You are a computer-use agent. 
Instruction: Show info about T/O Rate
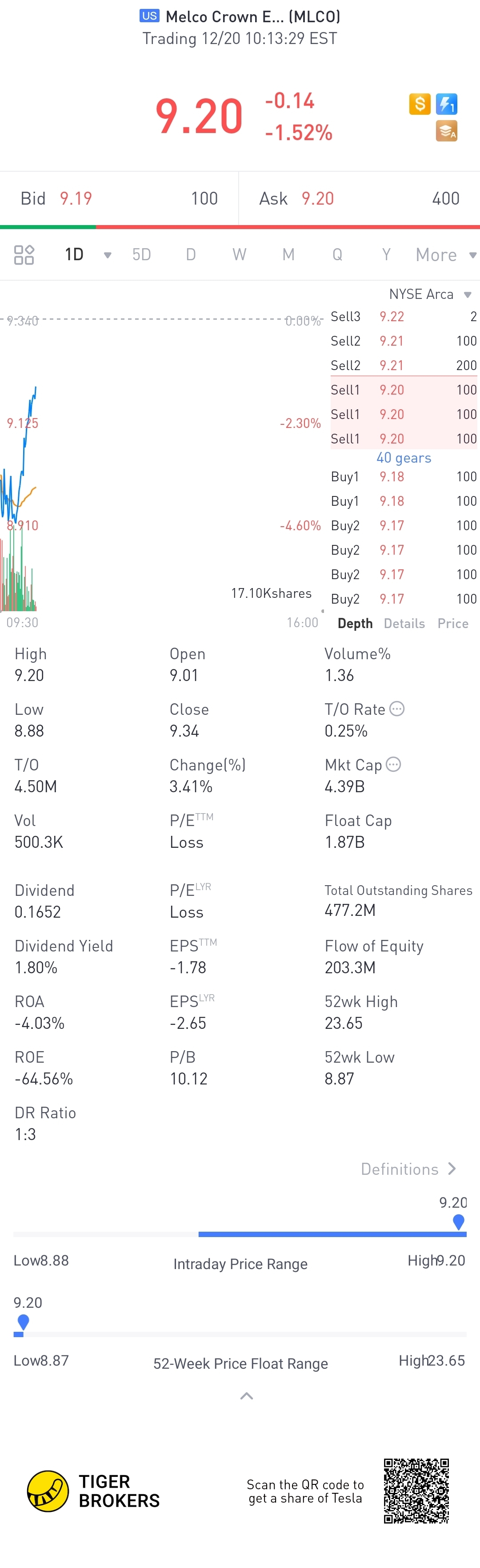click(x=396, y=709)
